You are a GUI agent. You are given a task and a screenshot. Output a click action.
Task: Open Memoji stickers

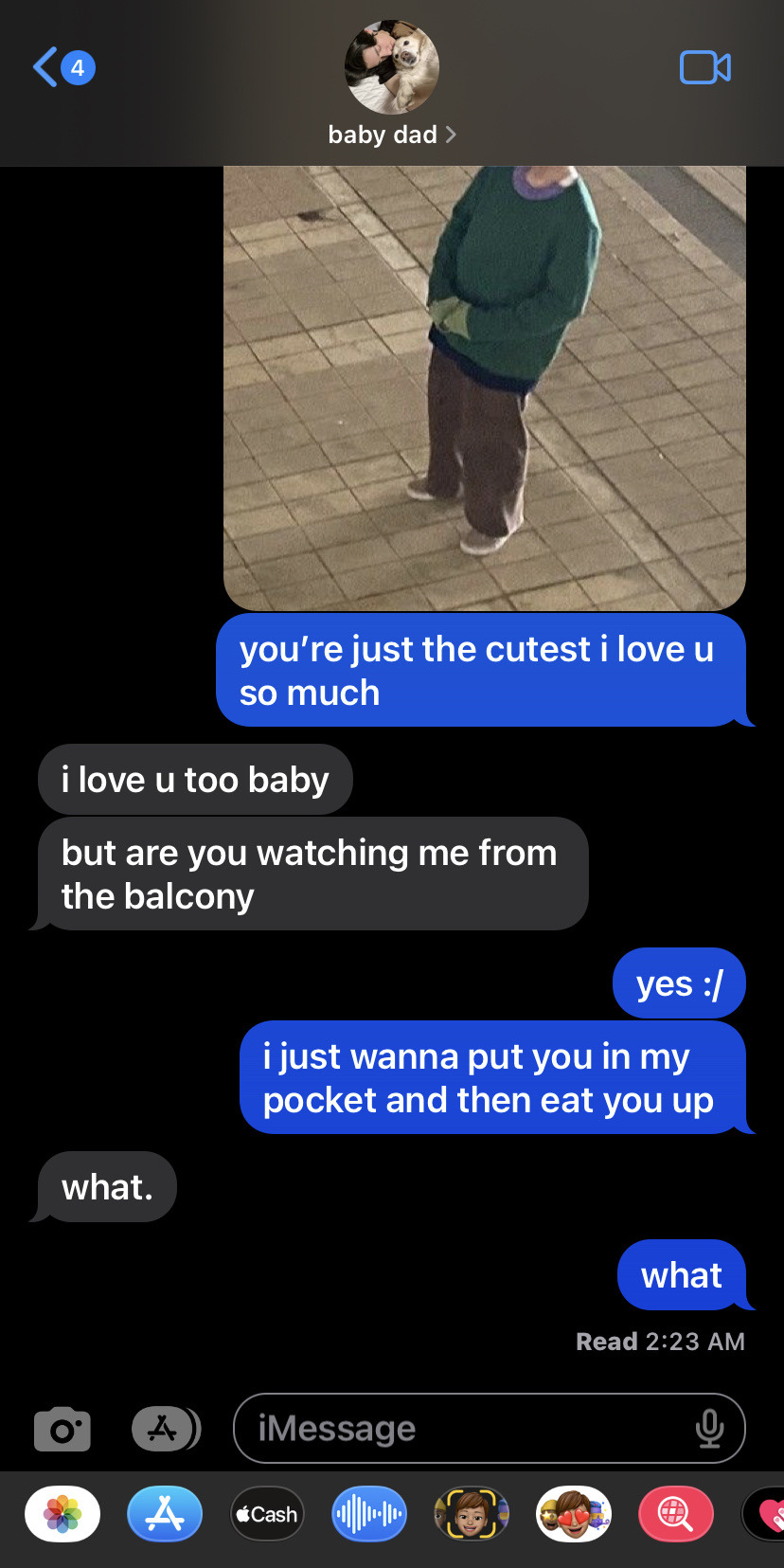tap(574, 1514)
